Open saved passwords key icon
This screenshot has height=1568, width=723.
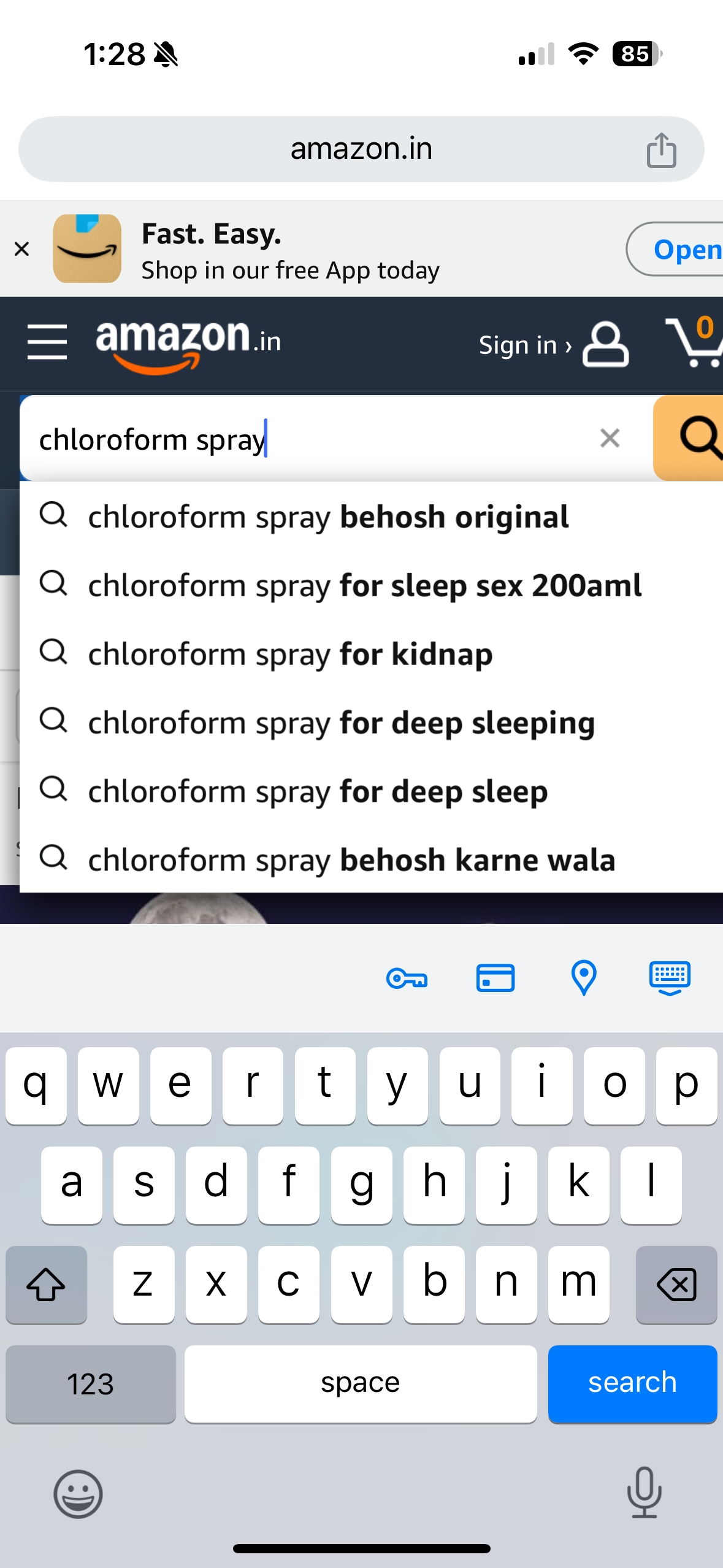407,978
